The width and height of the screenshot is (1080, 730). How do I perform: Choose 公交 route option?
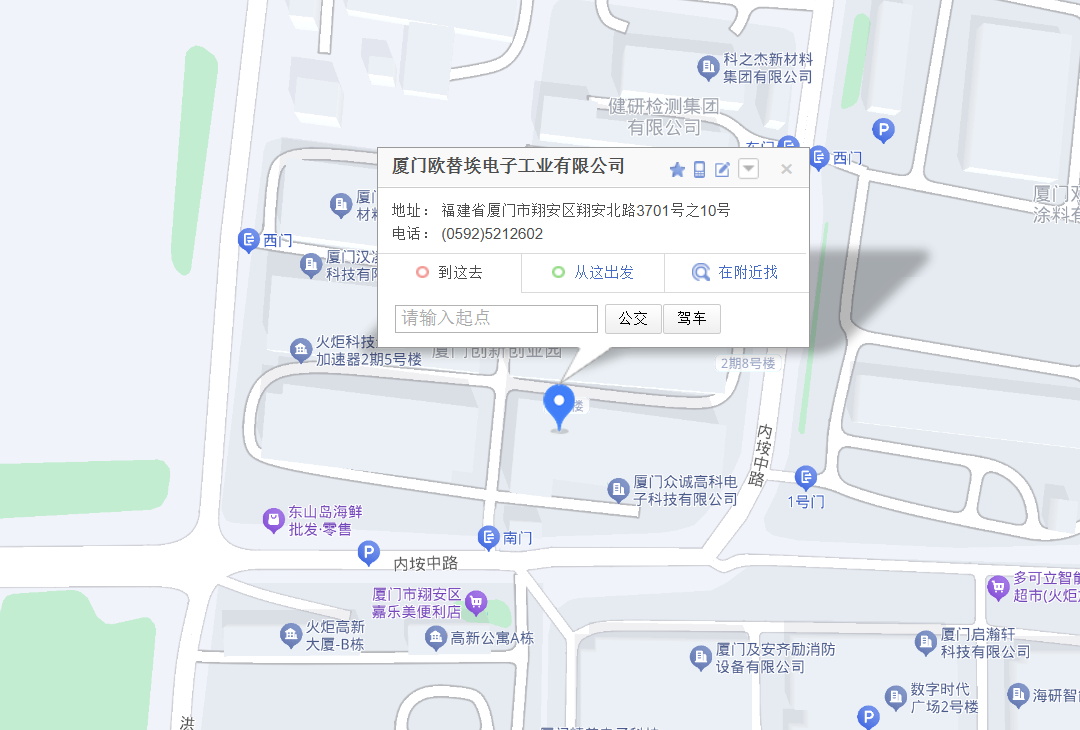click(x=633, y=318)
